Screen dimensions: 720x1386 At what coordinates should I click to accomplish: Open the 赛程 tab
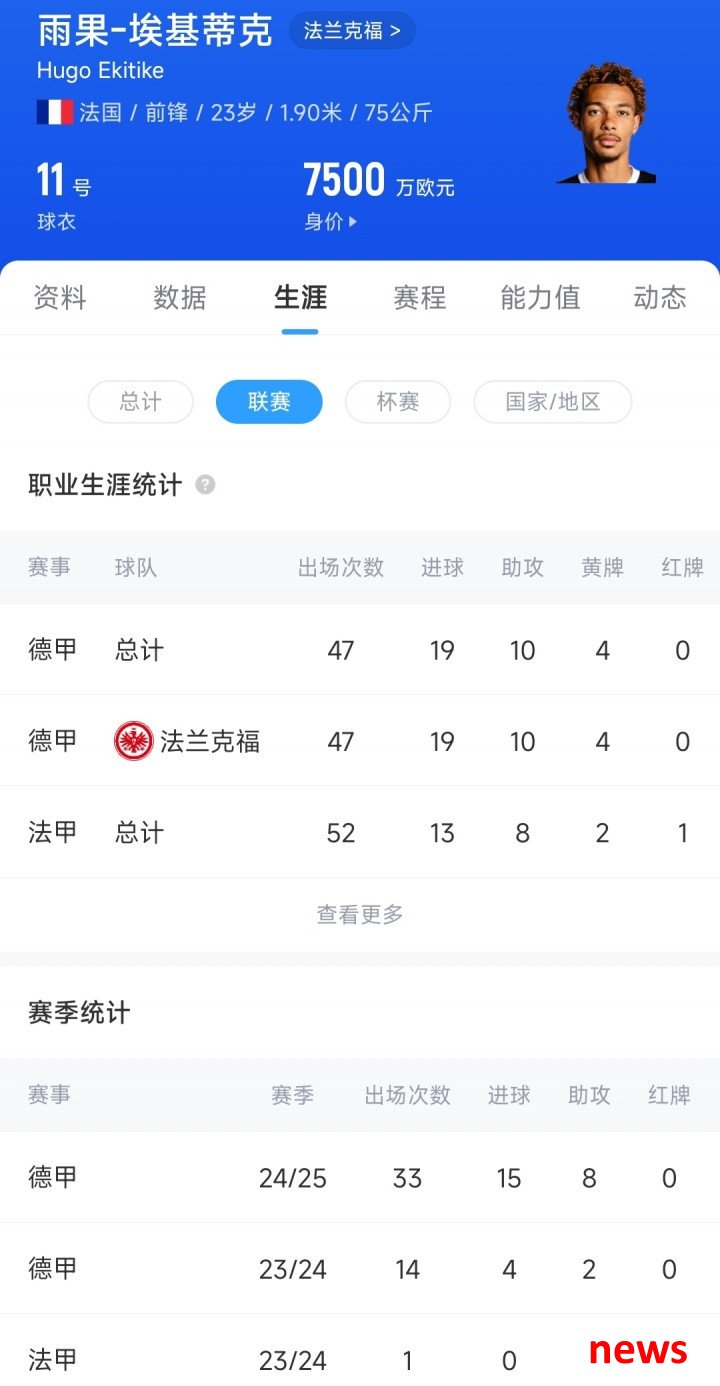[x=420, y=297]
